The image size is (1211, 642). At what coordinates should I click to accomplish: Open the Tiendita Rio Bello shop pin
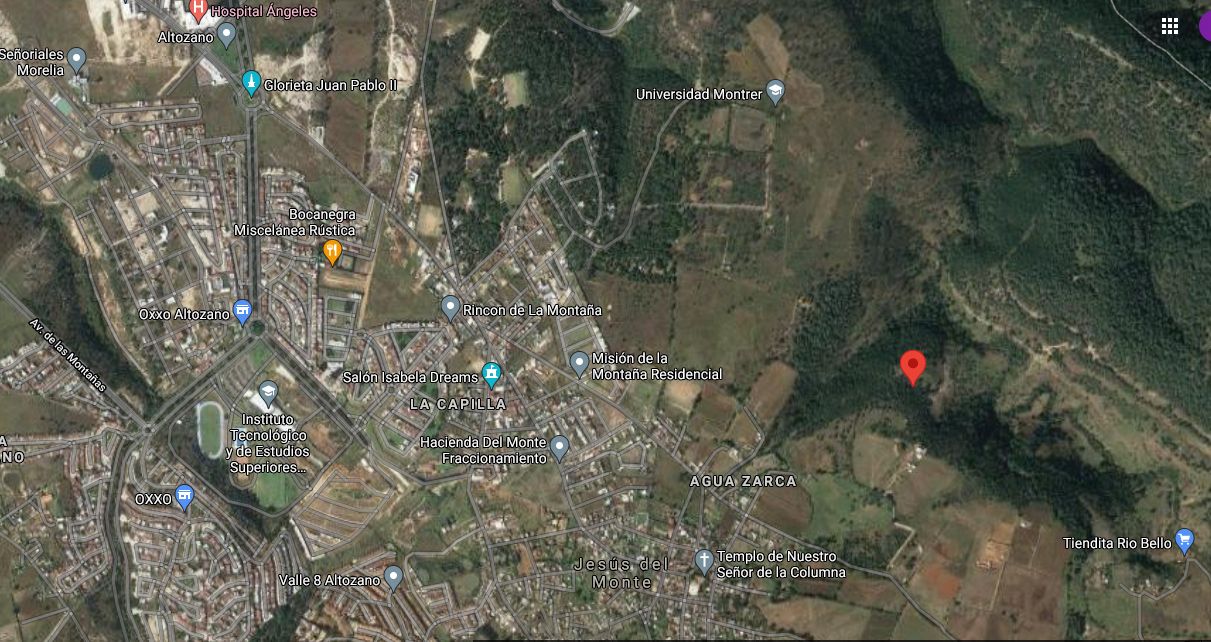click(x=1185, y=542)
